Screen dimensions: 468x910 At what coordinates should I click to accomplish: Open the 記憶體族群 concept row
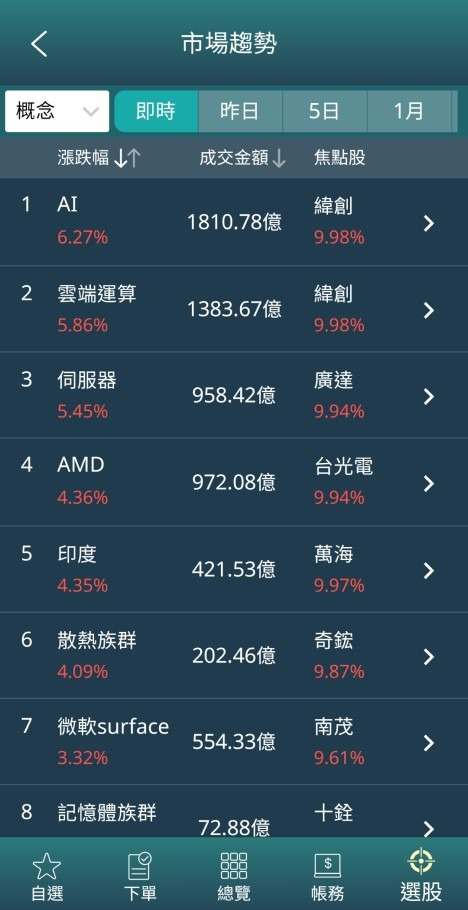tap(234, 811)
